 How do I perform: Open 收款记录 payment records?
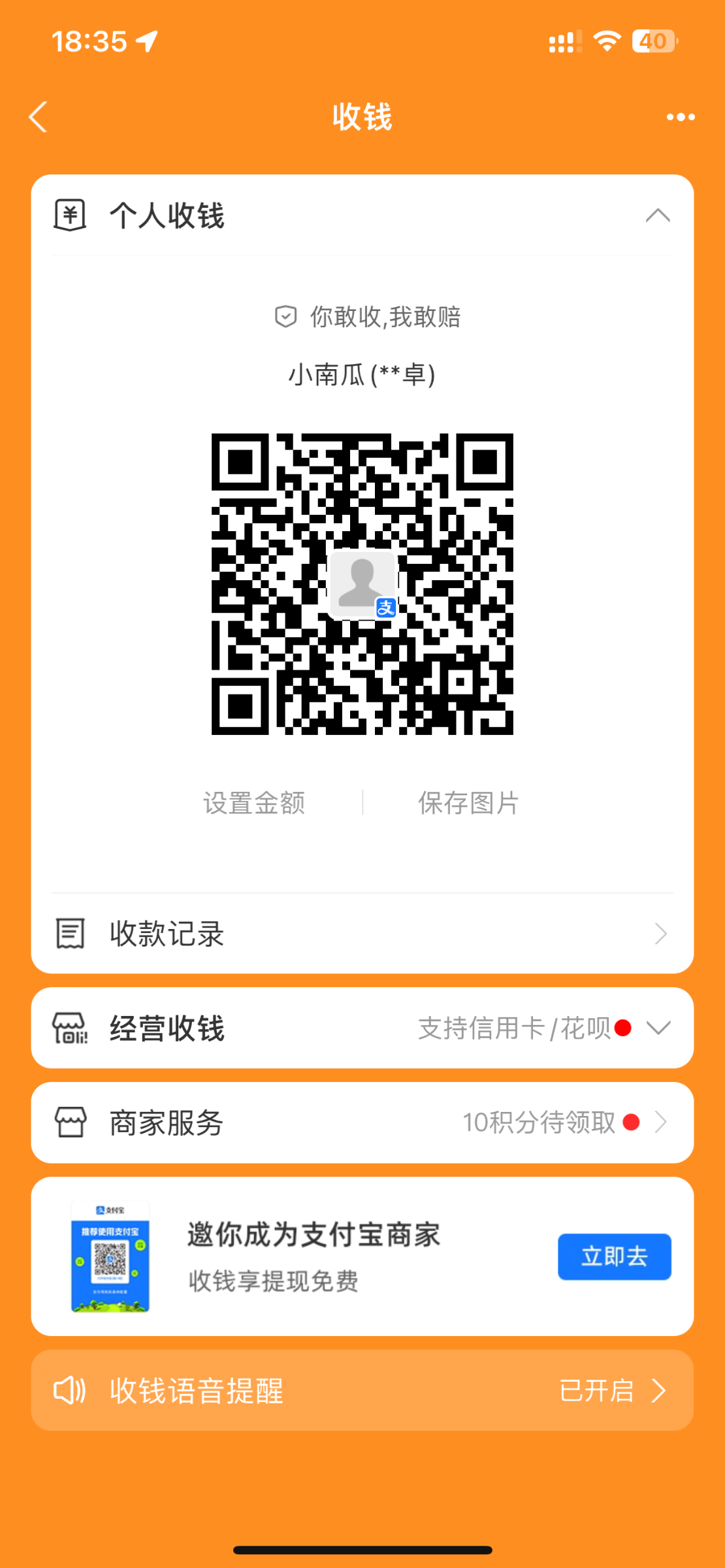click(362, 934)
